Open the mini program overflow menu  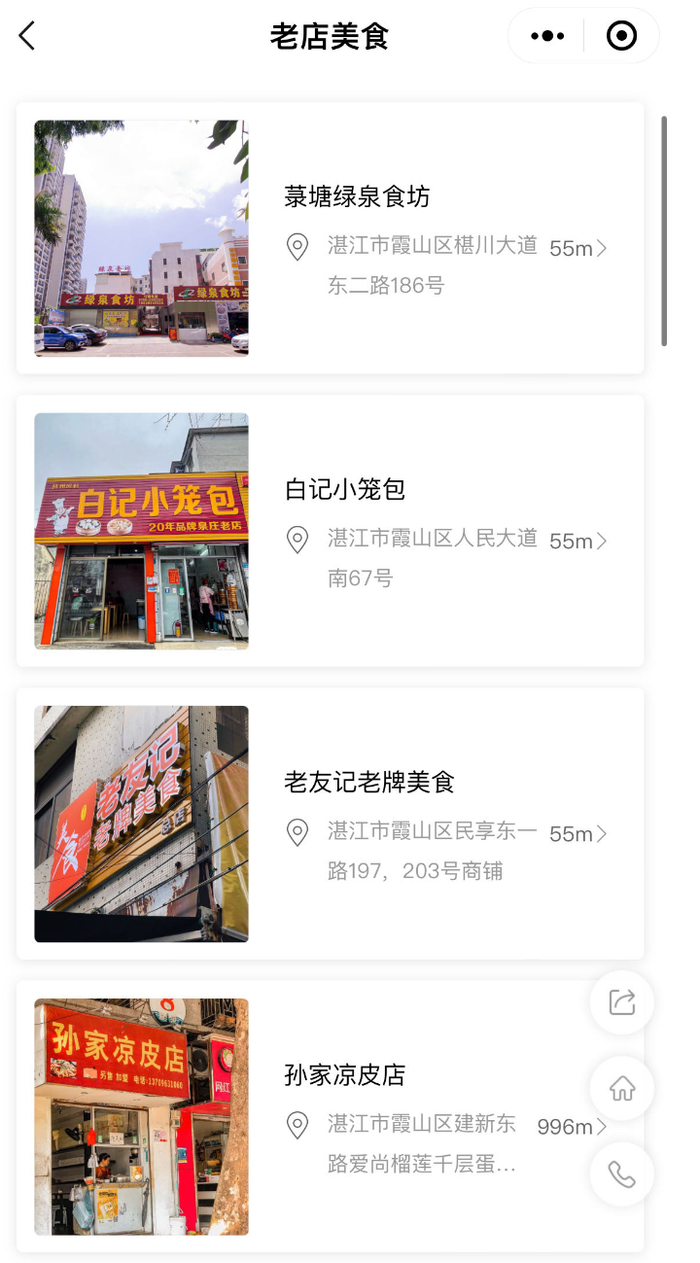pos(547,36)
